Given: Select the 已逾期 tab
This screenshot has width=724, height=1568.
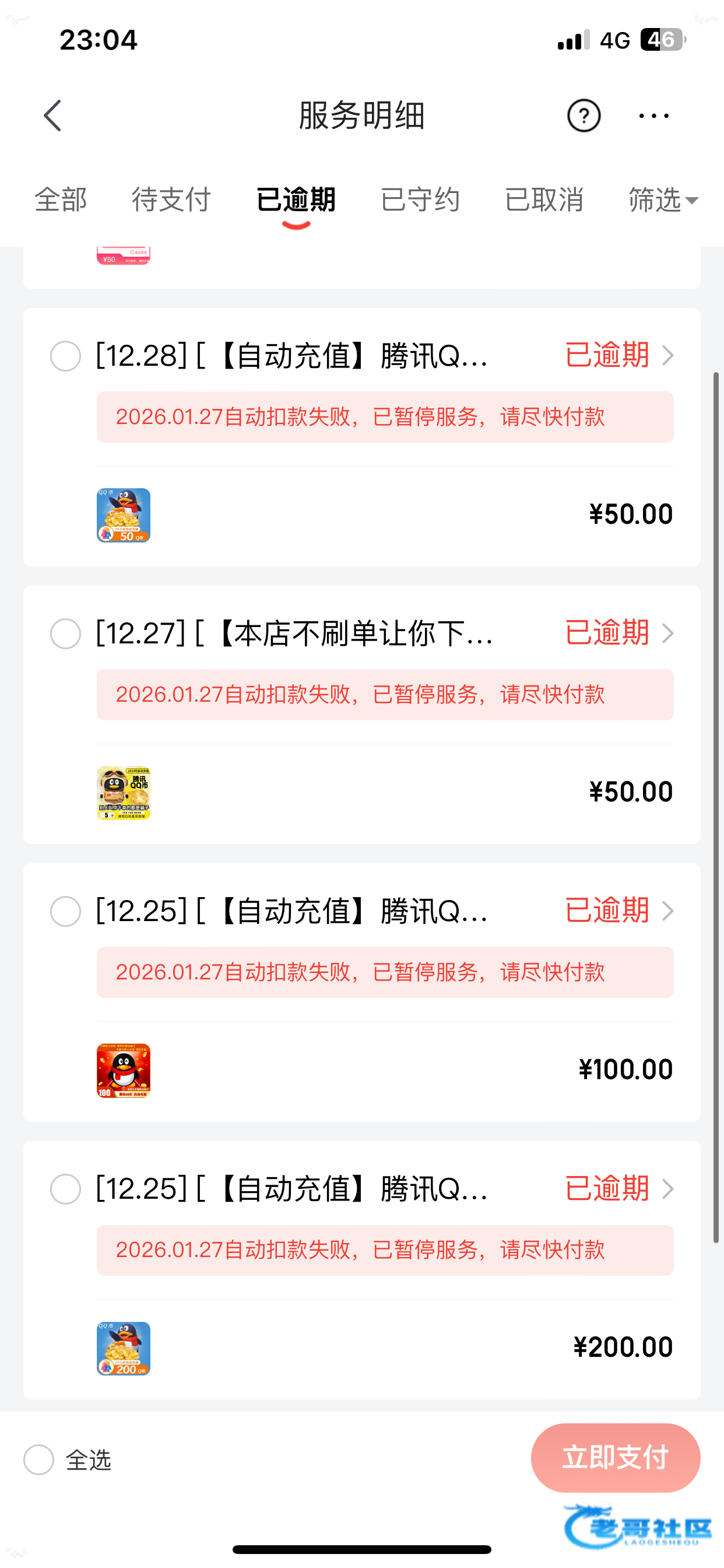Looking at the screenshot, I should [x=296, y=199].
